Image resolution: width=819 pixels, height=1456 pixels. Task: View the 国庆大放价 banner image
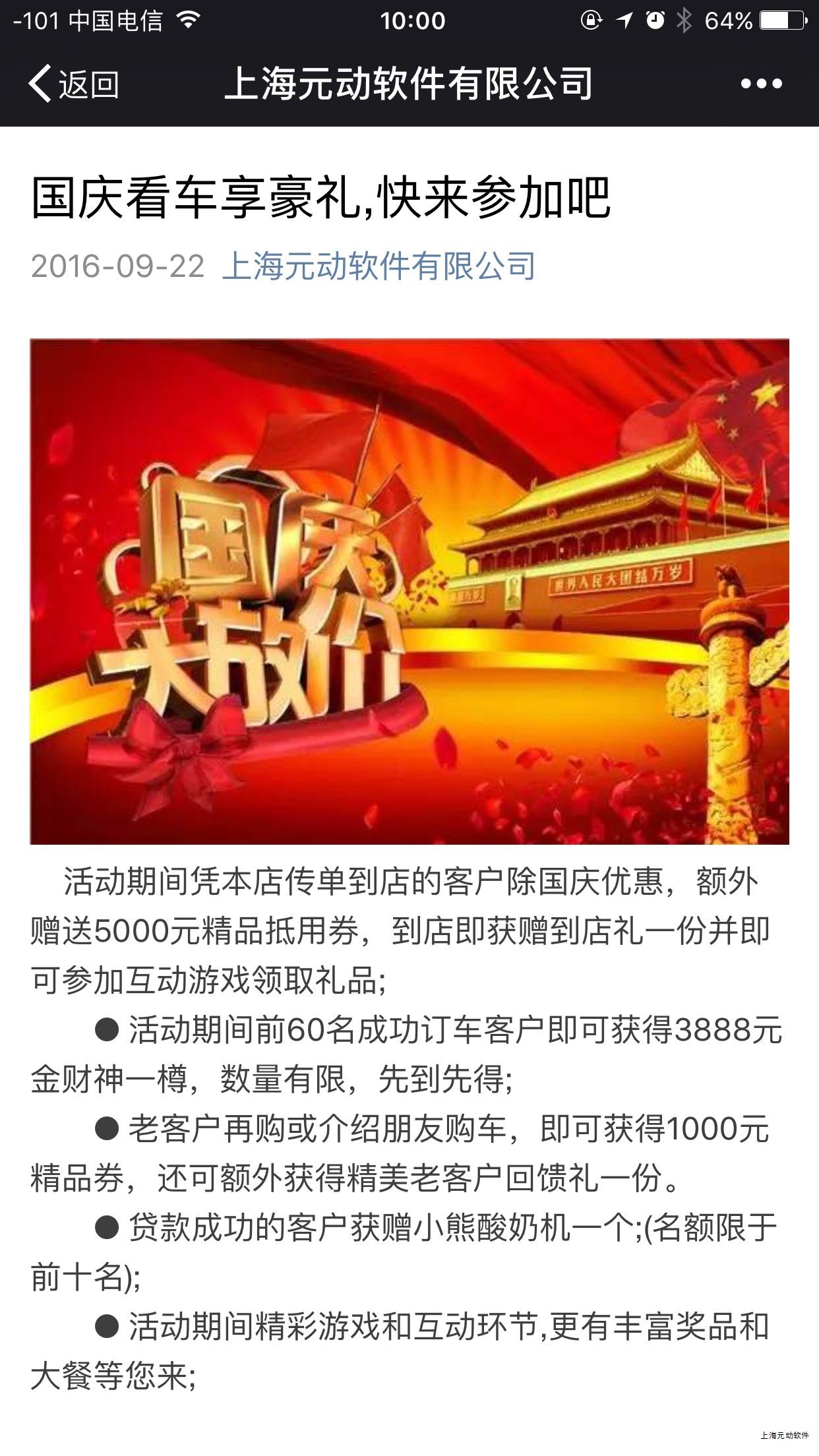(x=409, y=591)
